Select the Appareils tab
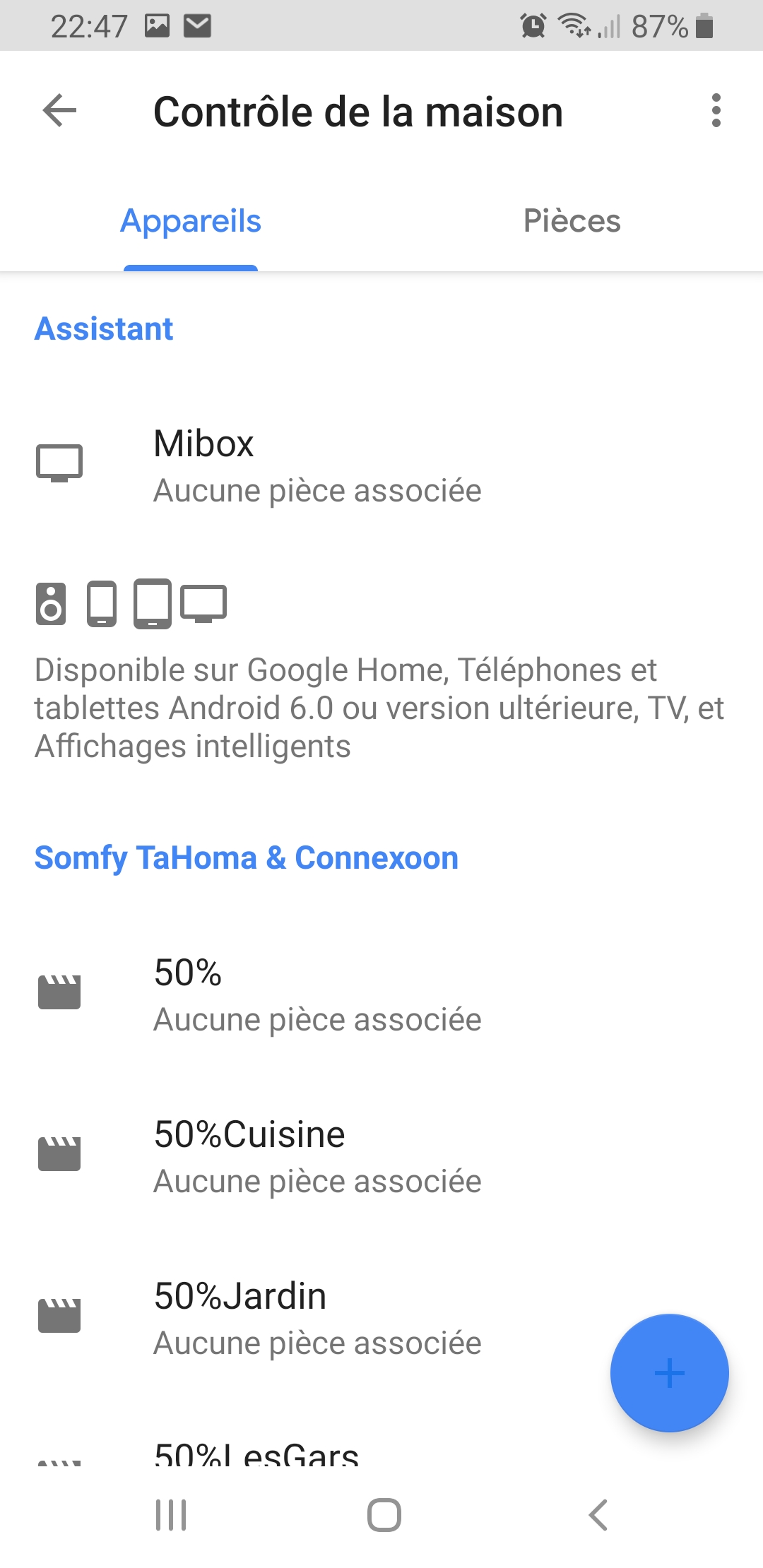The width and height of the screenshot is (763, 1568). tap(191, 222)
